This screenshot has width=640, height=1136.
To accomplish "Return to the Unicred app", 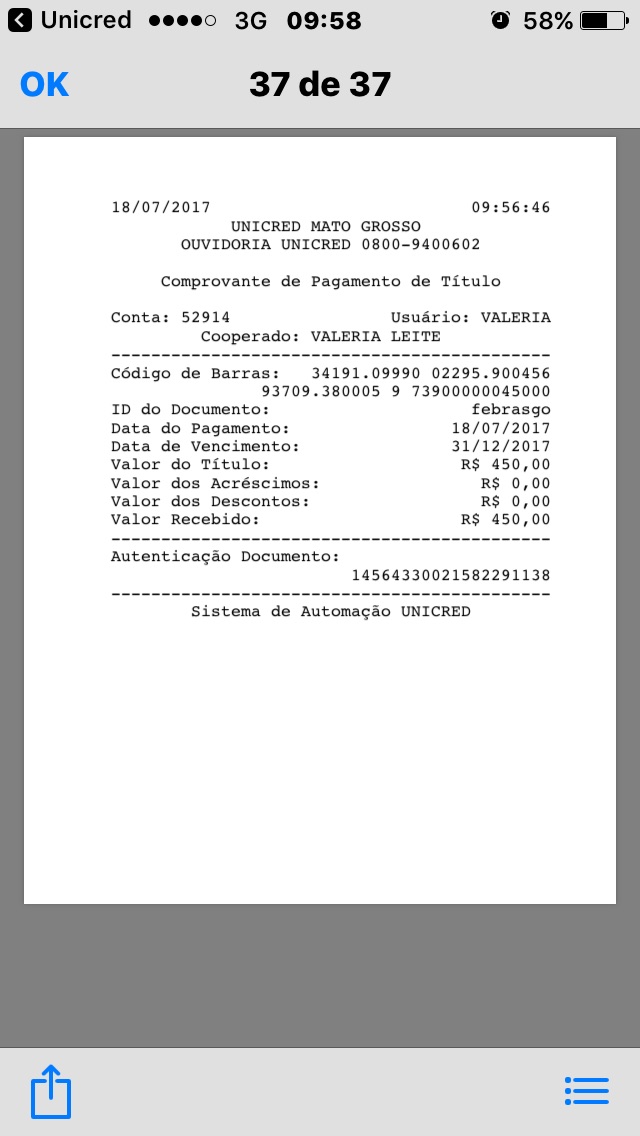I will point(70,20).
